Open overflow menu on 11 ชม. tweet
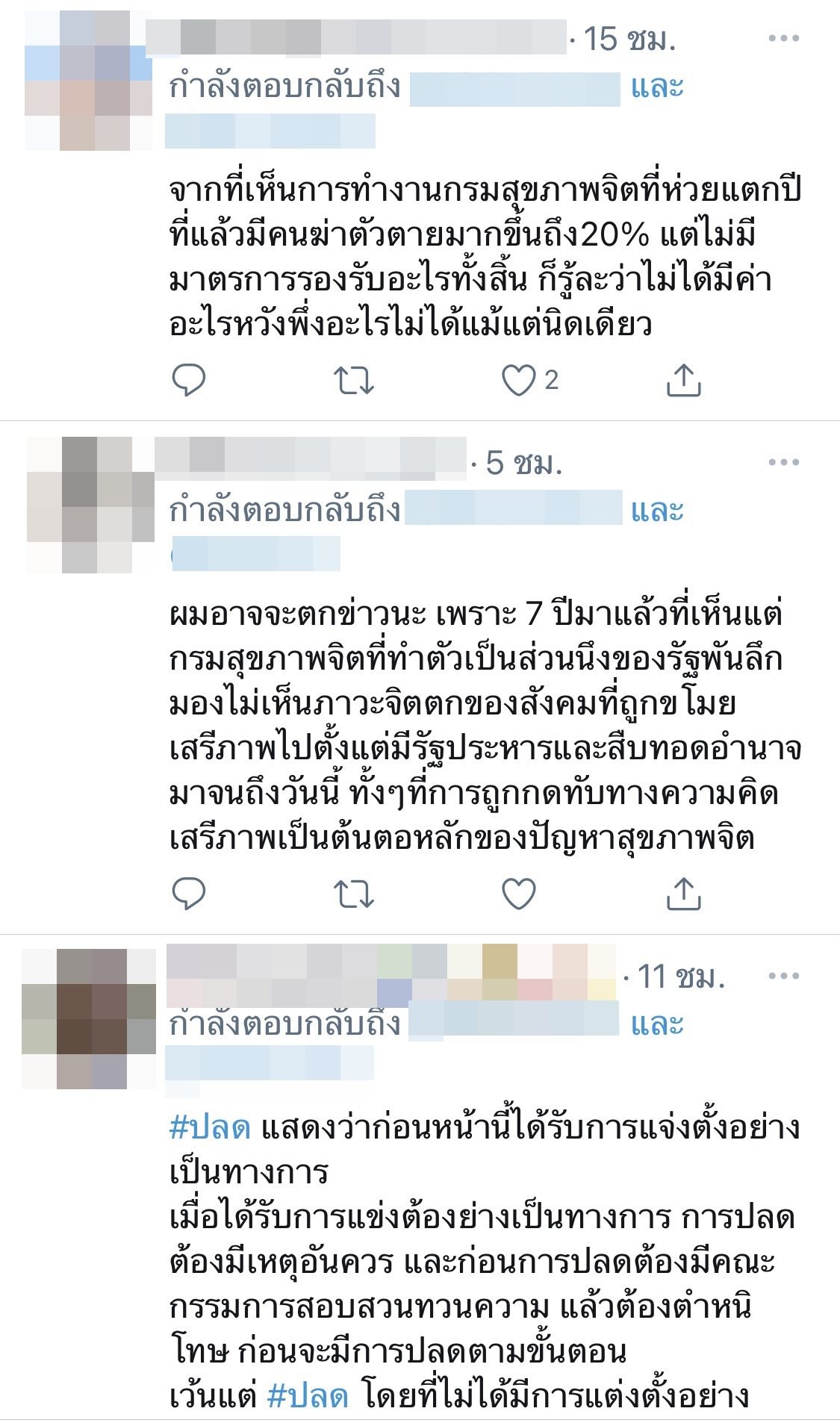Viewport: 840px width, 1423px height. (x=783, y=976)
